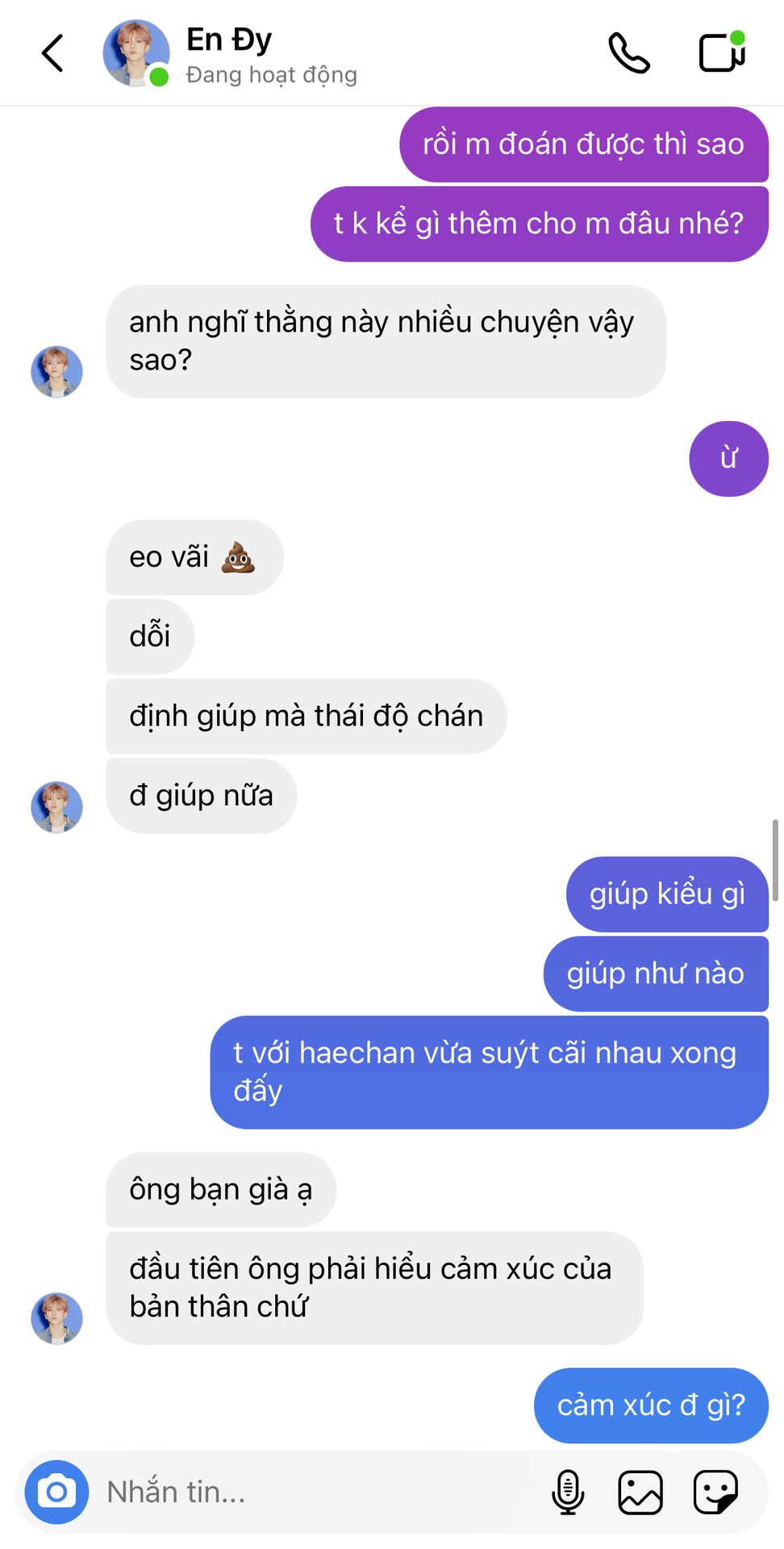
Task: Record a voice message with microphone
Action: pyautogui.click(x=568, y=1492)
